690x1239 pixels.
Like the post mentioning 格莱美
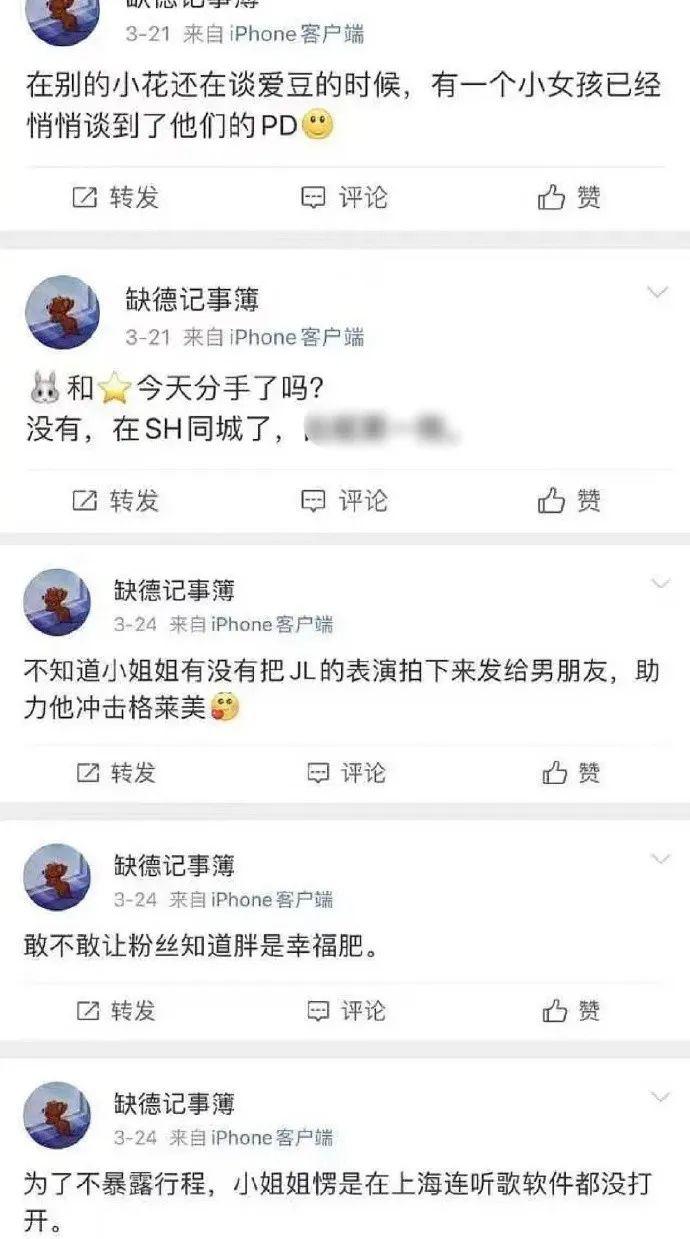click(x=571, y=772)
